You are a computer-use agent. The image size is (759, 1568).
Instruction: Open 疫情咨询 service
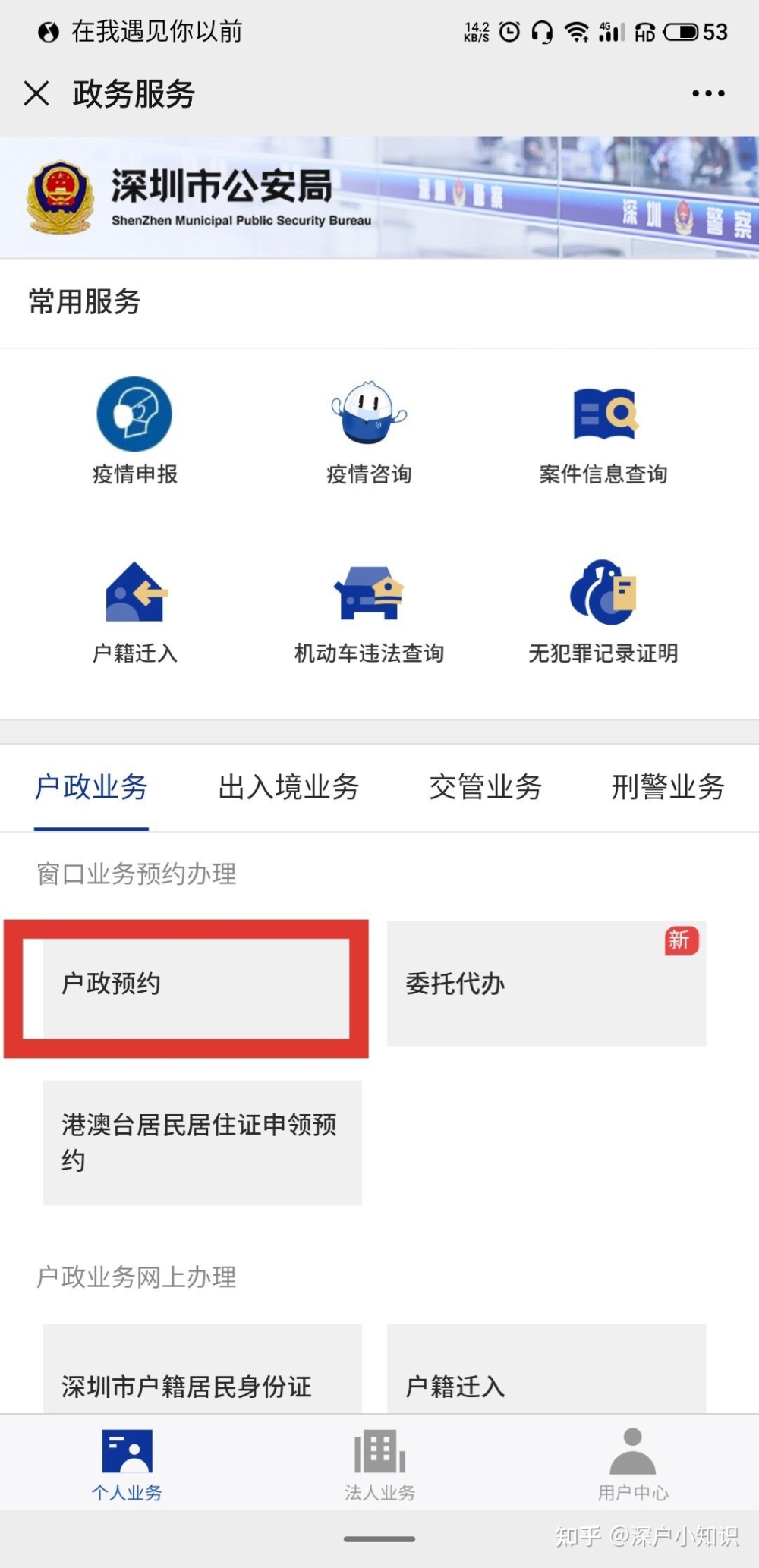(369, 430)
